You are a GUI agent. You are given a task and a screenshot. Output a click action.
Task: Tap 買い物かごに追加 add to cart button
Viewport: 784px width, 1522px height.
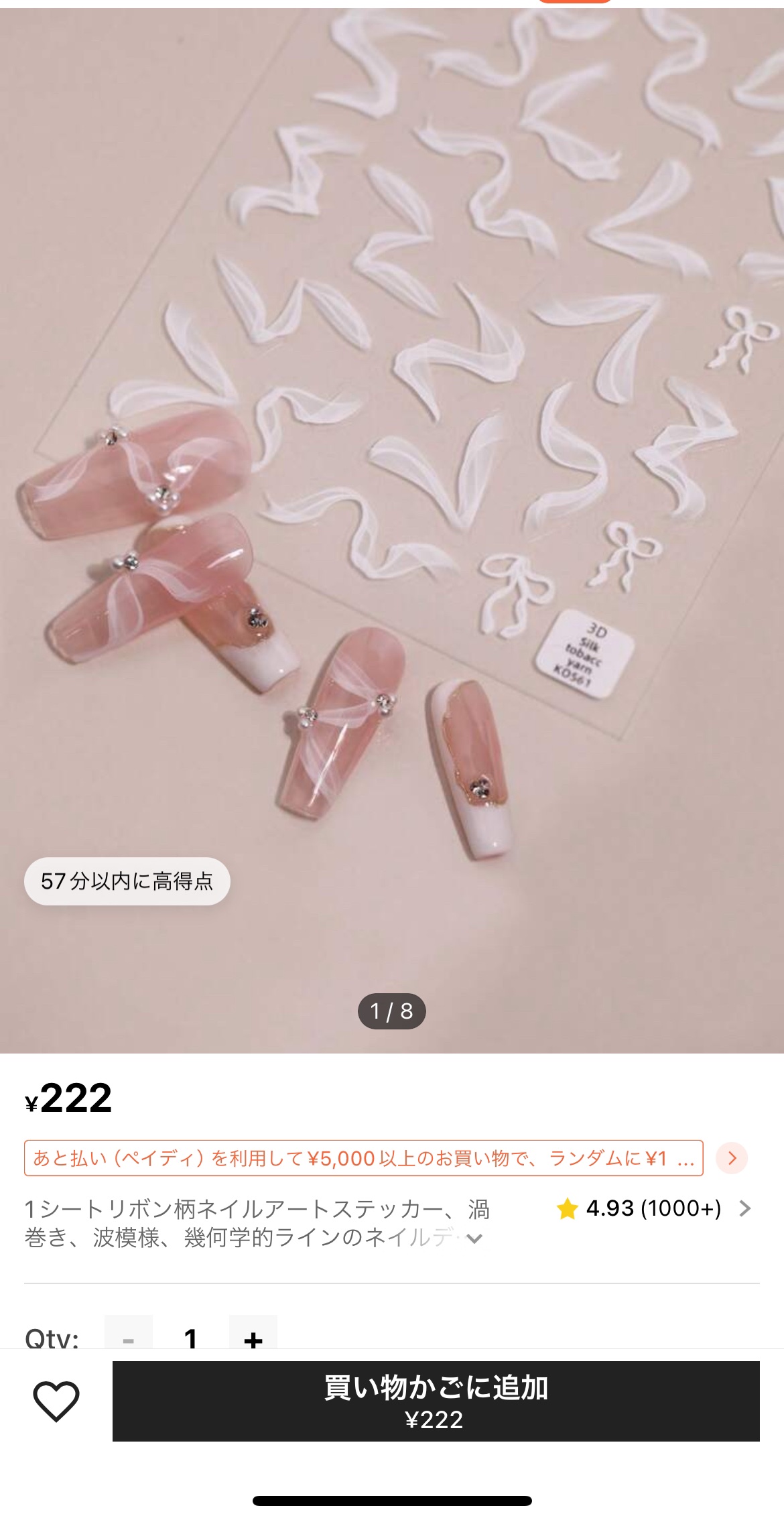point(436,1401)
